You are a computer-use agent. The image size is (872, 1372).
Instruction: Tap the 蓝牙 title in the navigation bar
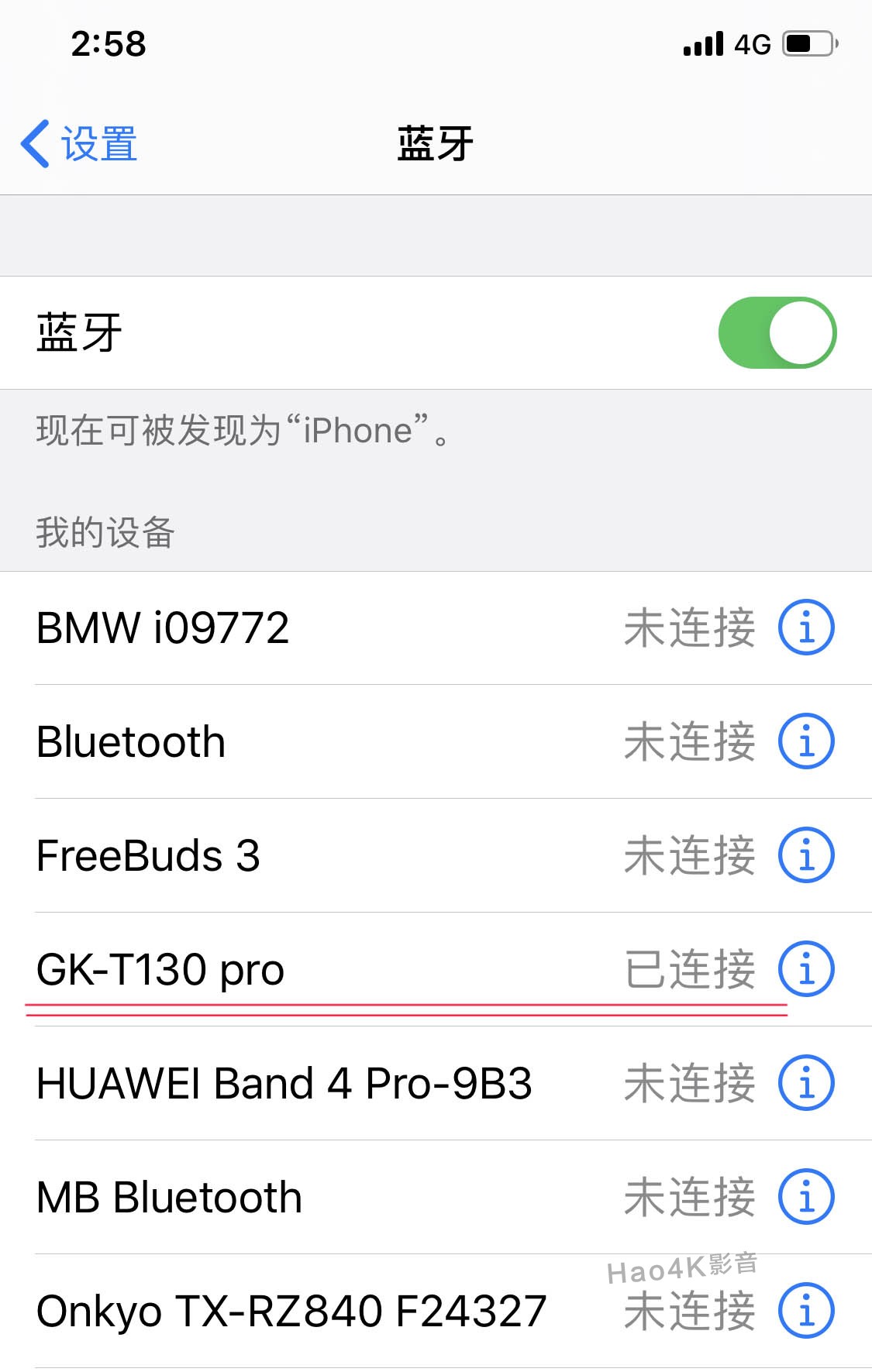pos(436,143)
